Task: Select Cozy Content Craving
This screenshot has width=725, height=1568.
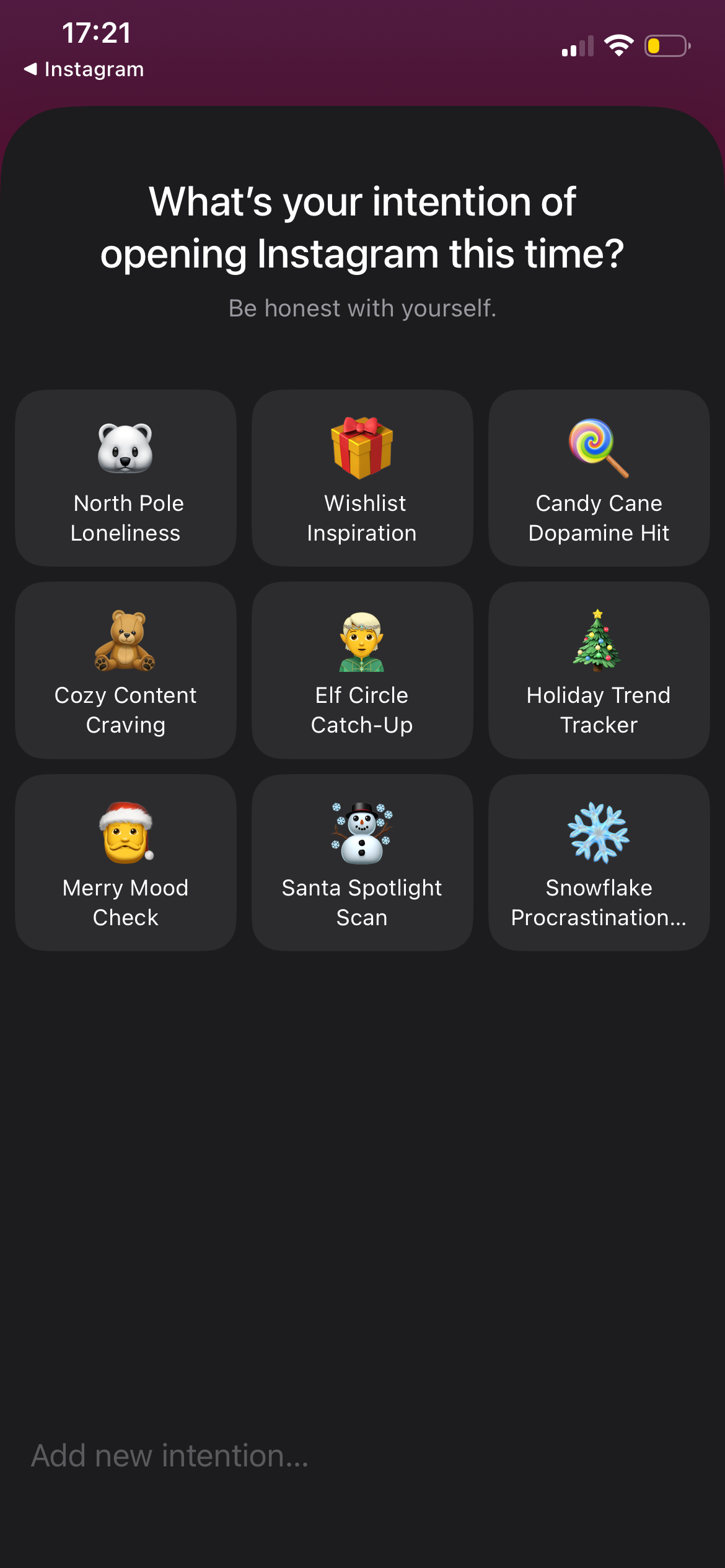Action: coord(126,670)
